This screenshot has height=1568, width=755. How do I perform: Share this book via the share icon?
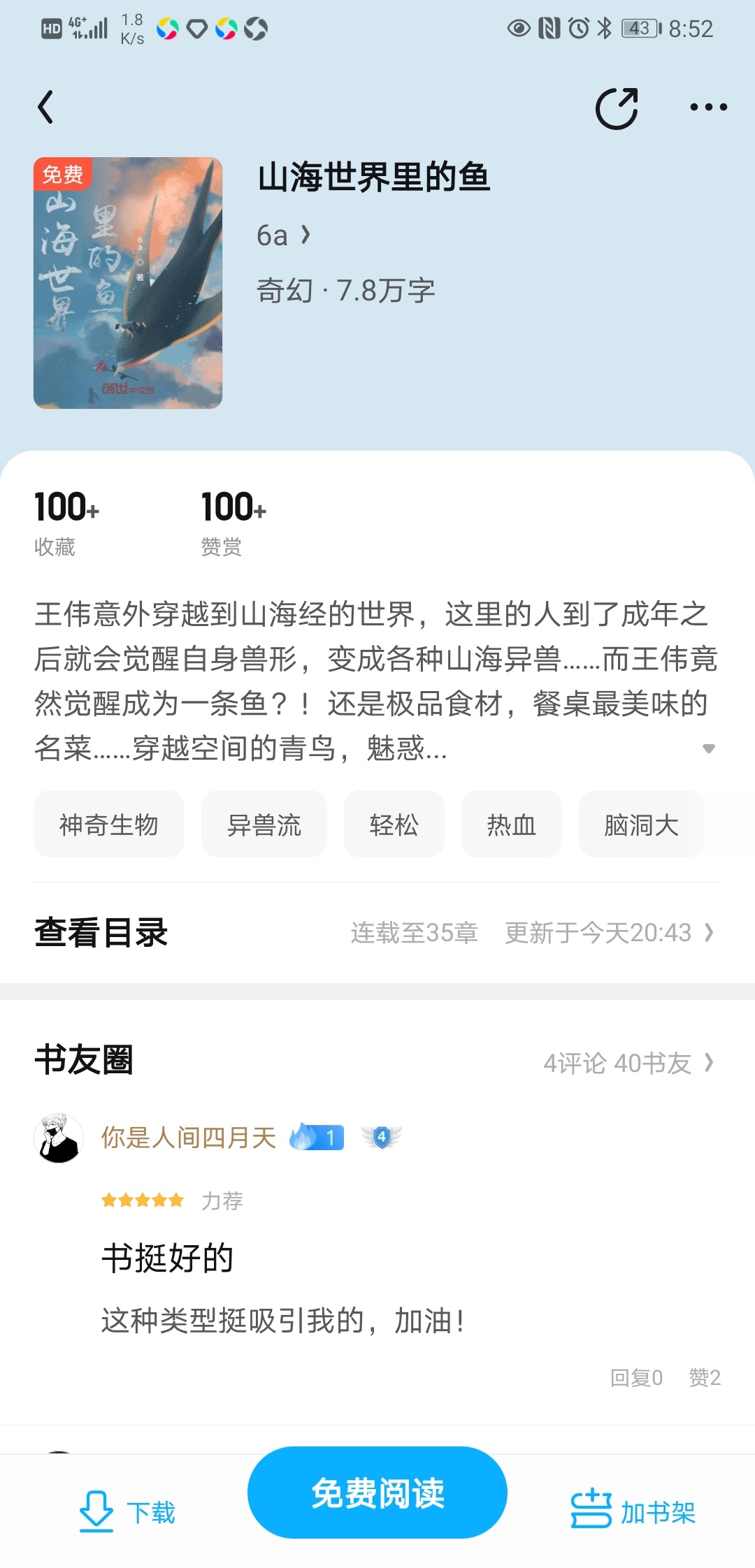point(616,108)
